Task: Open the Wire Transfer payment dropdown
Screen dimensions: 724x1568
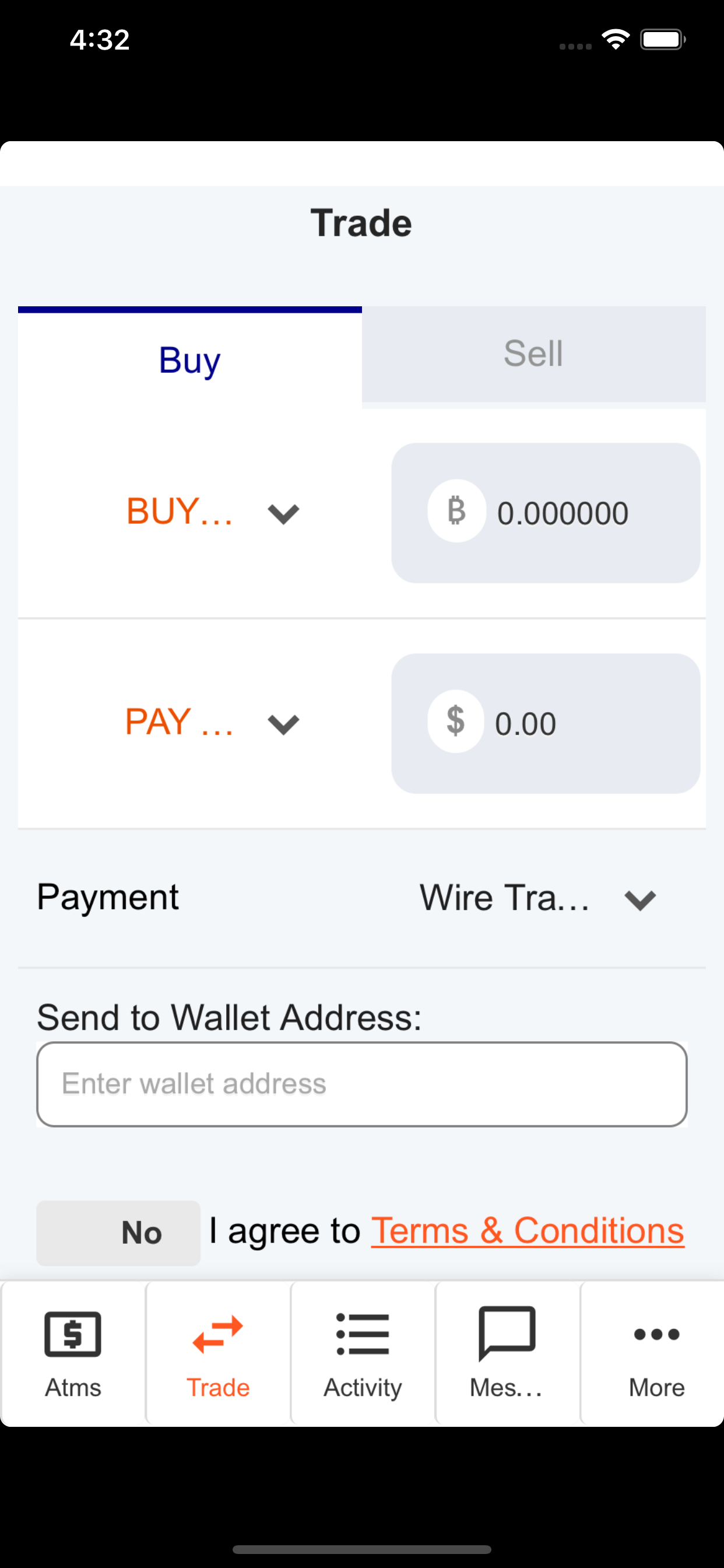Action: 538,898
